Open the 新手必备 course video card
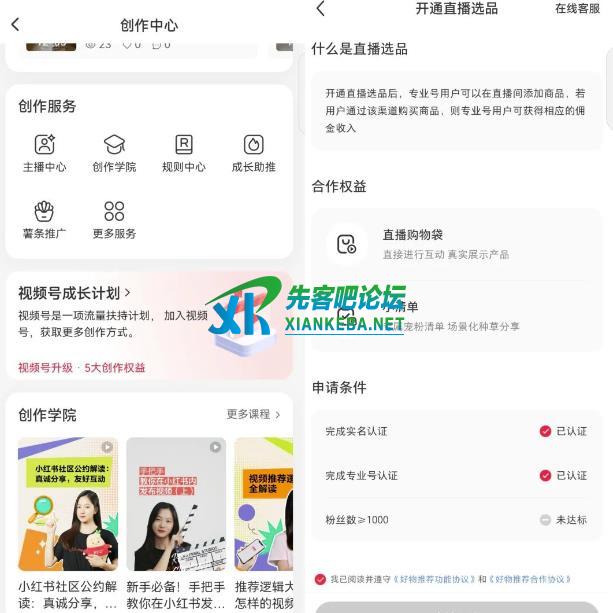 click(176, 504)
